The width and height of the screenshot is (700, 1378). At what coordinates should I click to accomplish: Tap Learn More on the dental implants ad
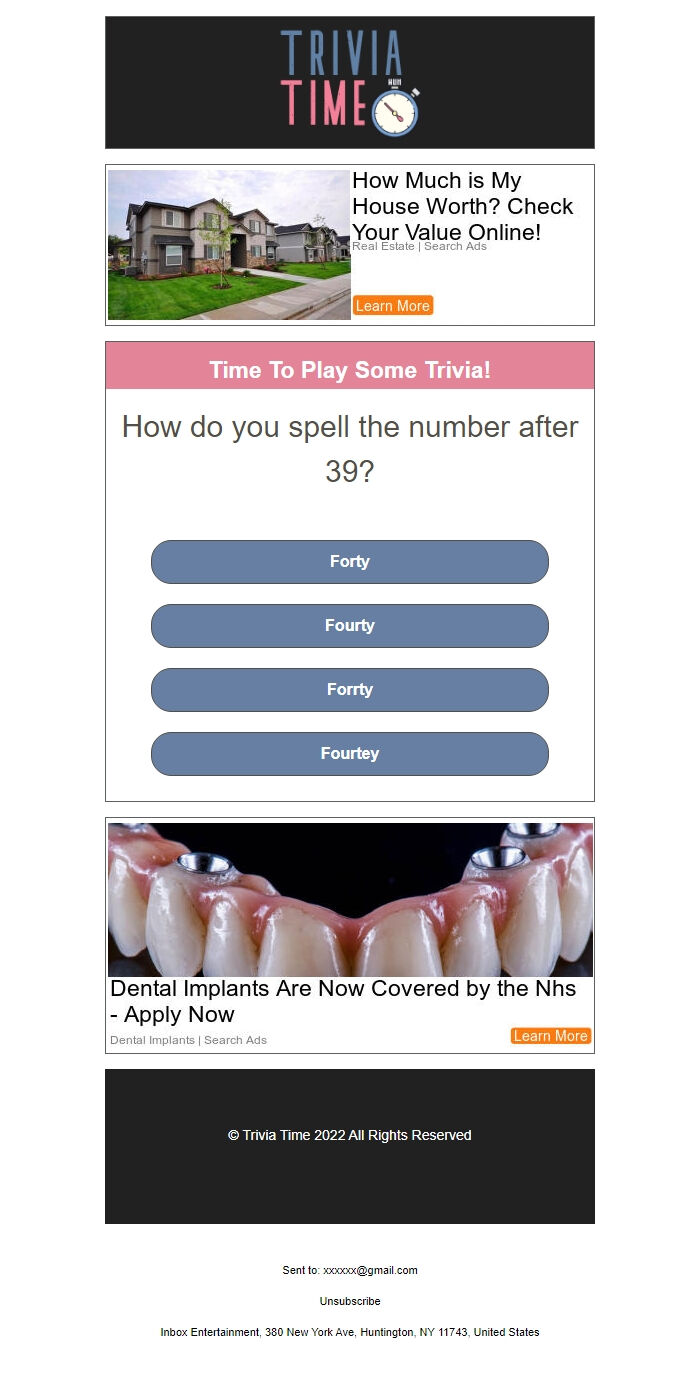pos(551,1036)
